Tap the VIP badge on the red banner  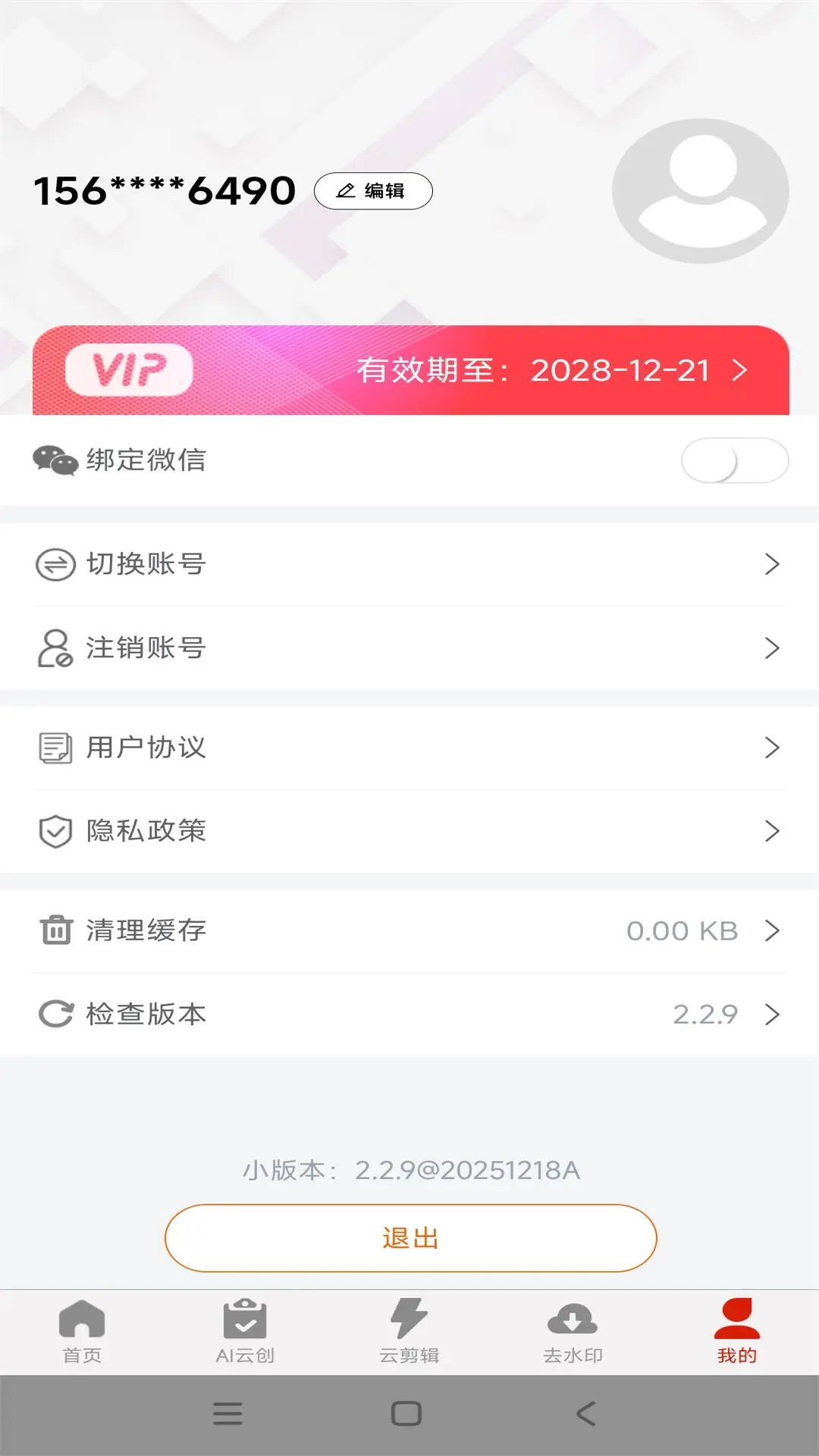pyautogui.click(x=129, y=370)
